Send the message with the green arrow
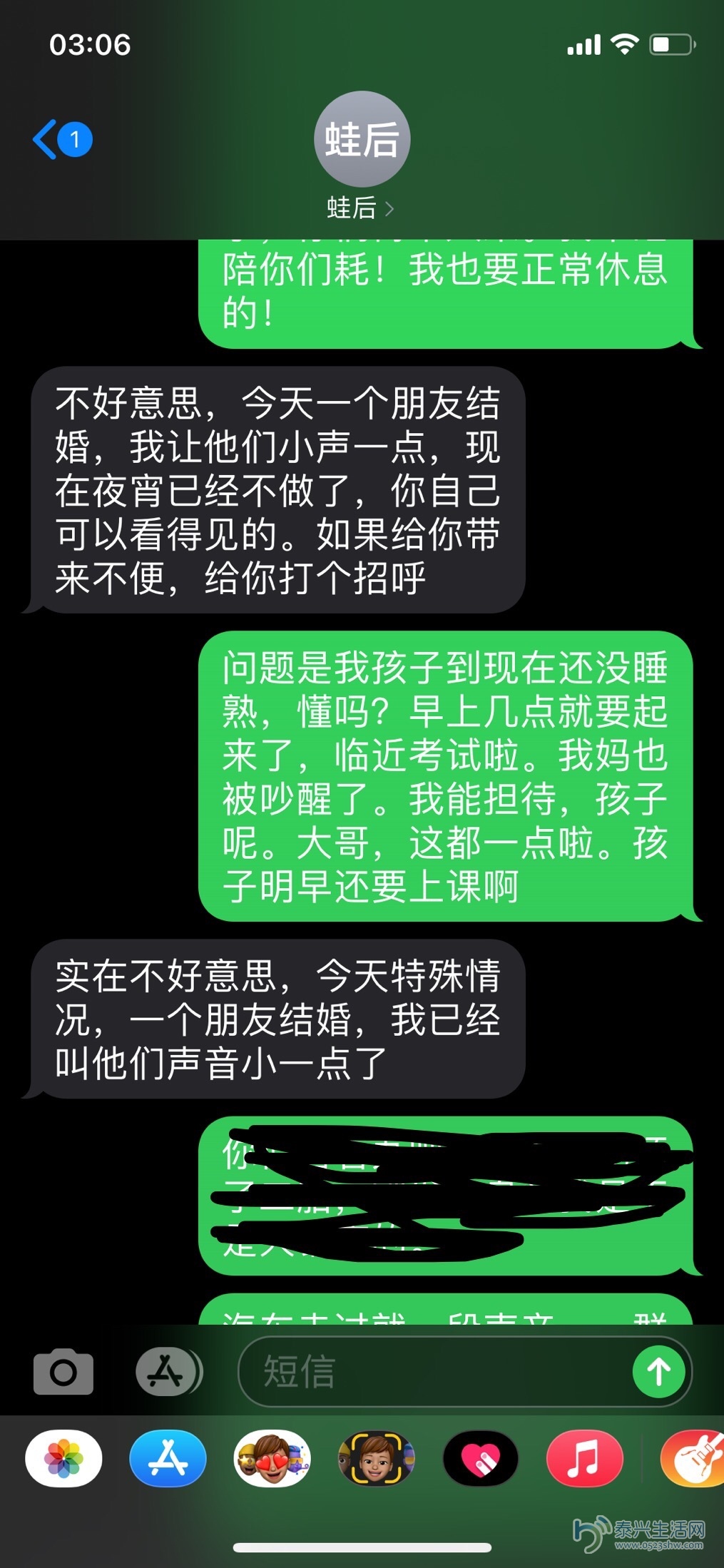The image size is (724, 1568). (658, 1371)
